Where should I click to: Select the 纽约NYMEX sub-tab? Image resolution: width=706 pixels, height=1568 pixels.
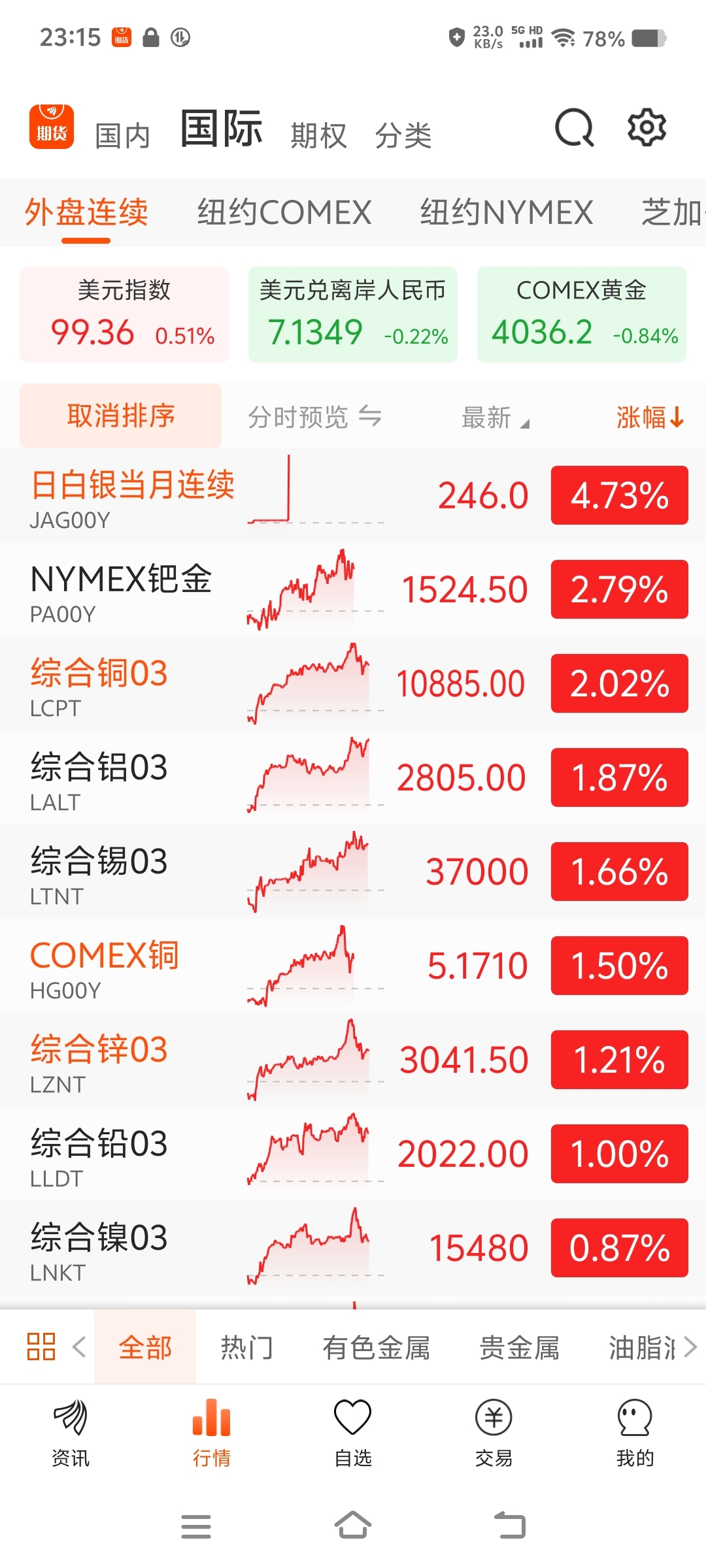tap(506, 213)
